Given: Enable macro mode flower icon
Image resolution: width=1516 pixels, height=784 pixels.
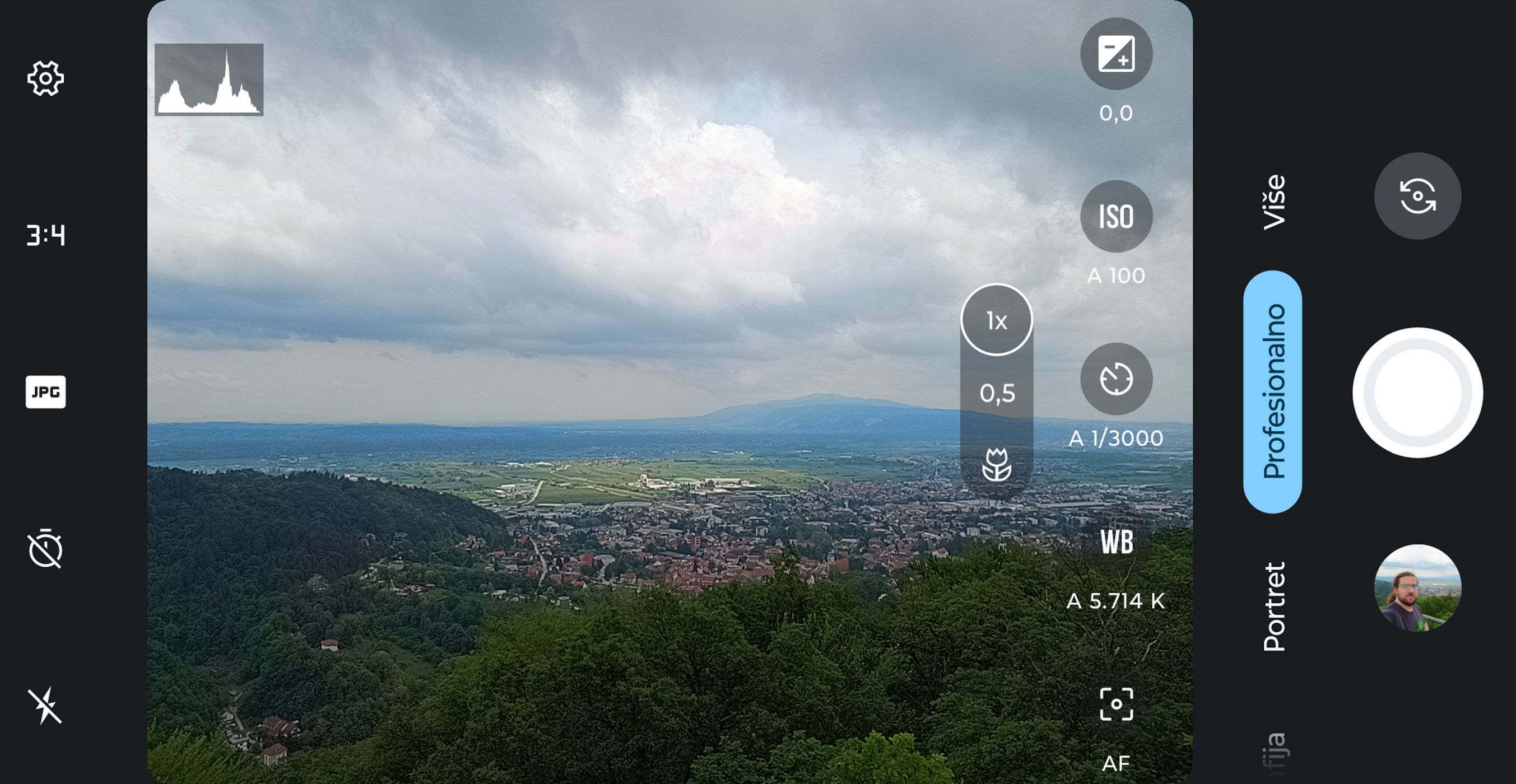Looking at the screenshot, I should click(996, 465).
